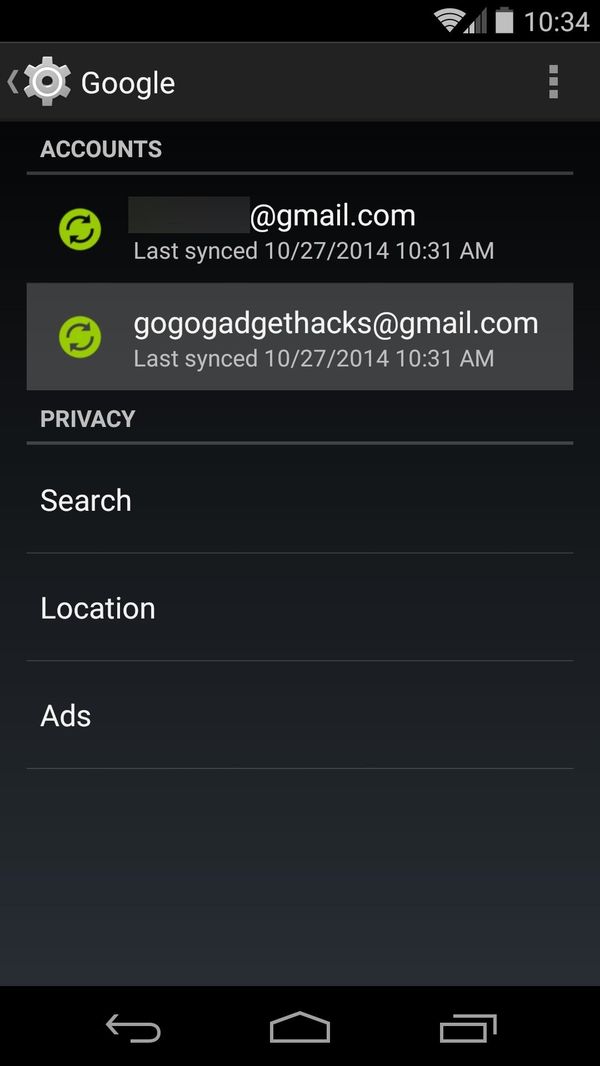The image size is (600, 1066).
Task: Open Location privacy settings
Action: click(300, 608)
